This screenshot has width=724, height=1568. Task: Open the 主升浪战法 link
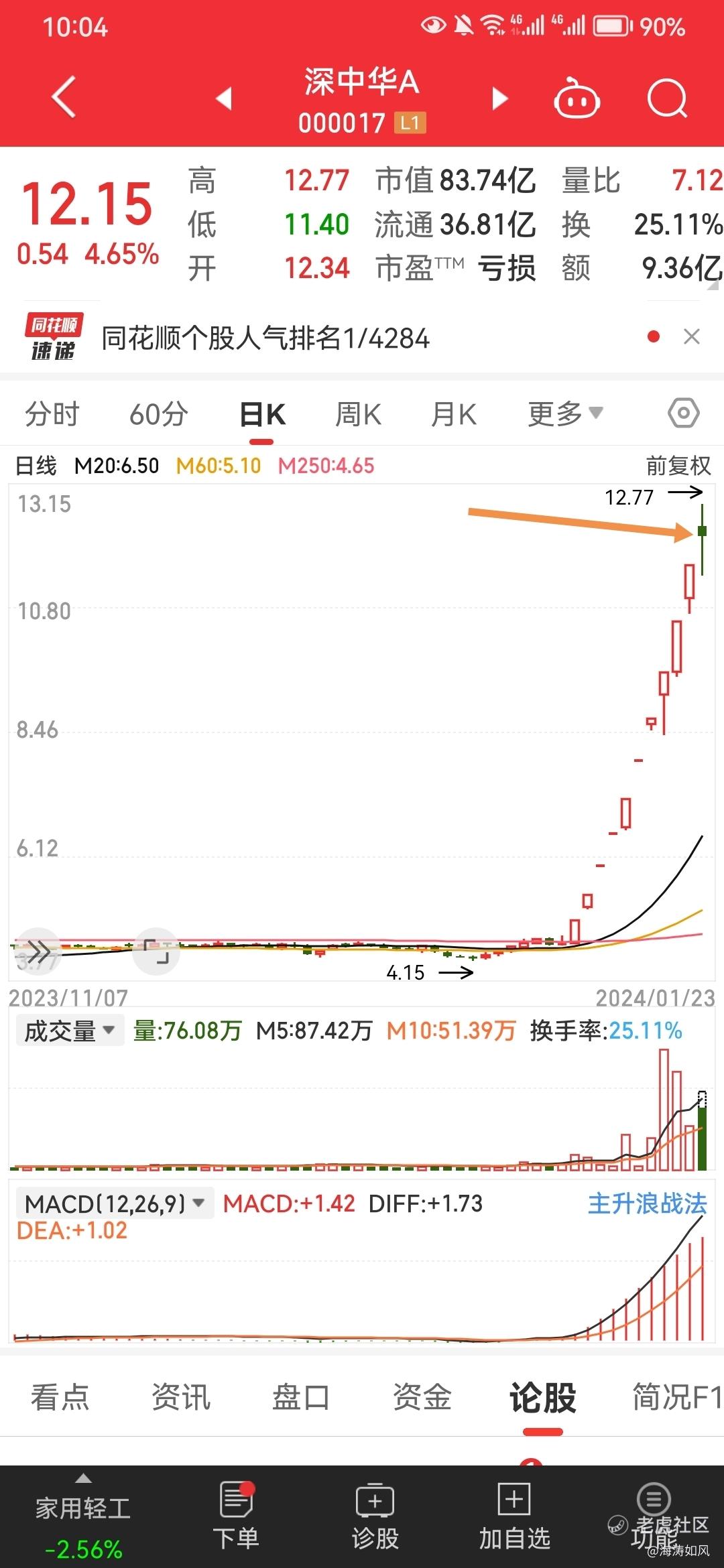pyautogui.click(x=647, y=1203)
